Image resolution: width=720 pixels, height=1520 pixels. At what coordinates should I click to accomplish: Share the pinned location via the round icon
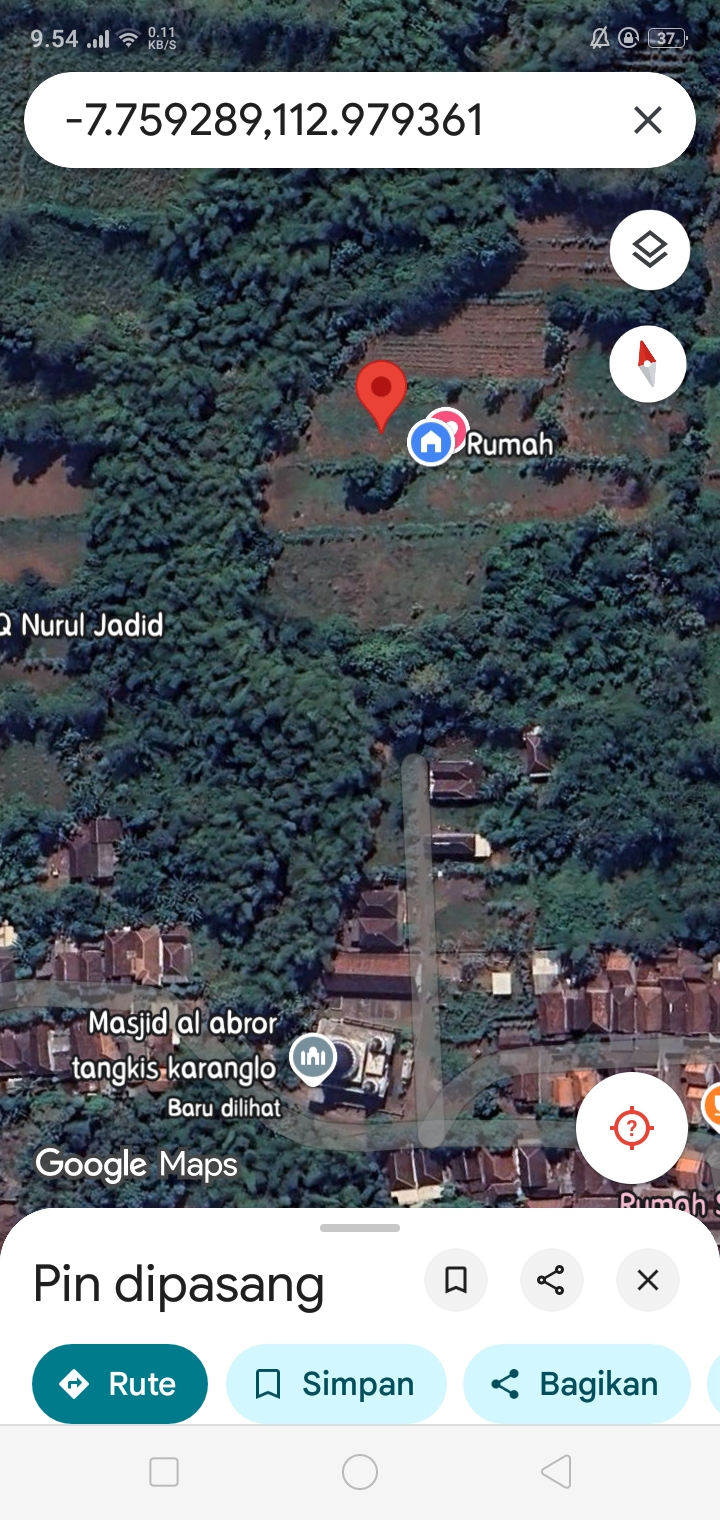point(551,1280)
